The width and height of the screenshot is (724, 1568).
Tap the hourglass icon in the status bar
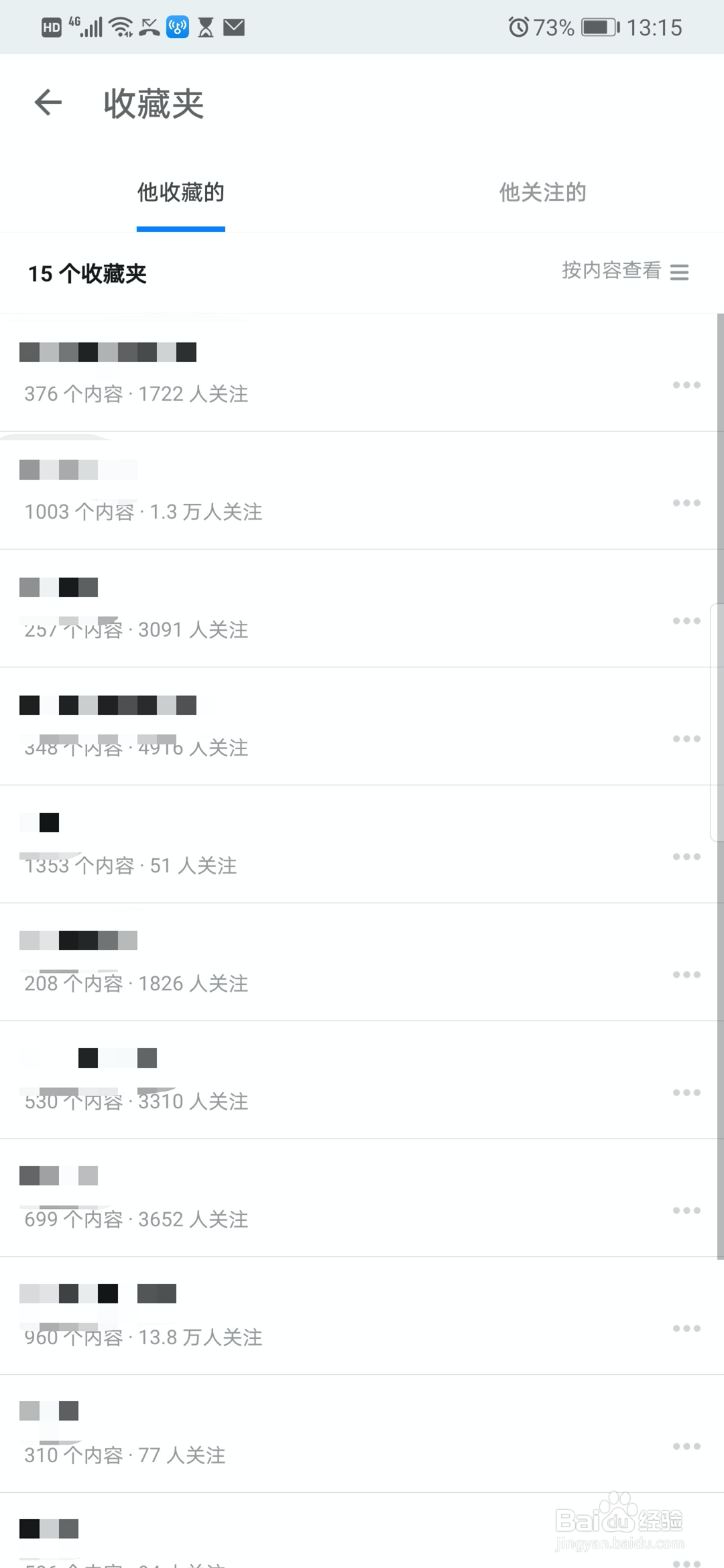(205, 27)
